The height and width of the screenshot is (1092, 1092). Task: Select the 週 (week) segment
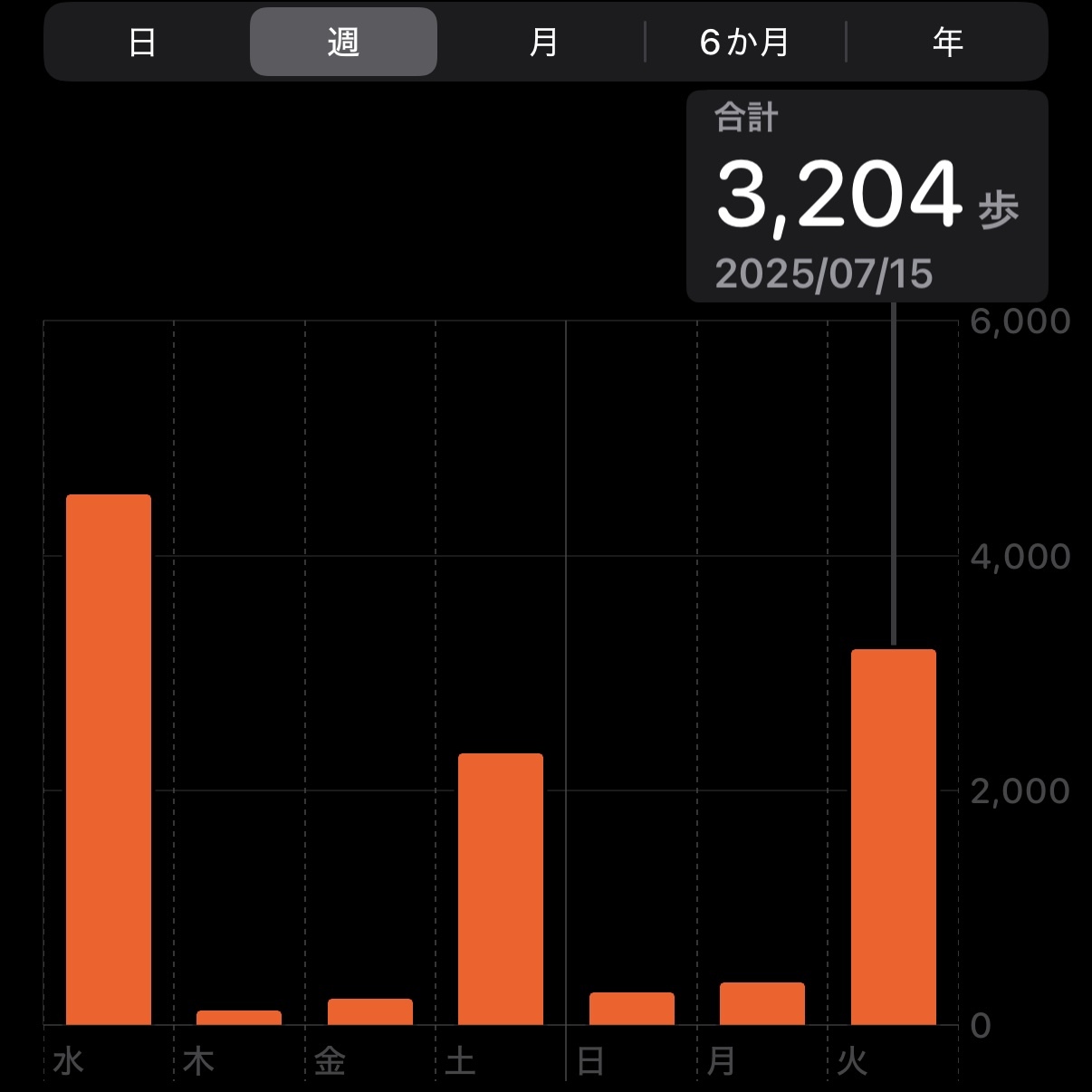pyautogui.click(x=343, y=43)
